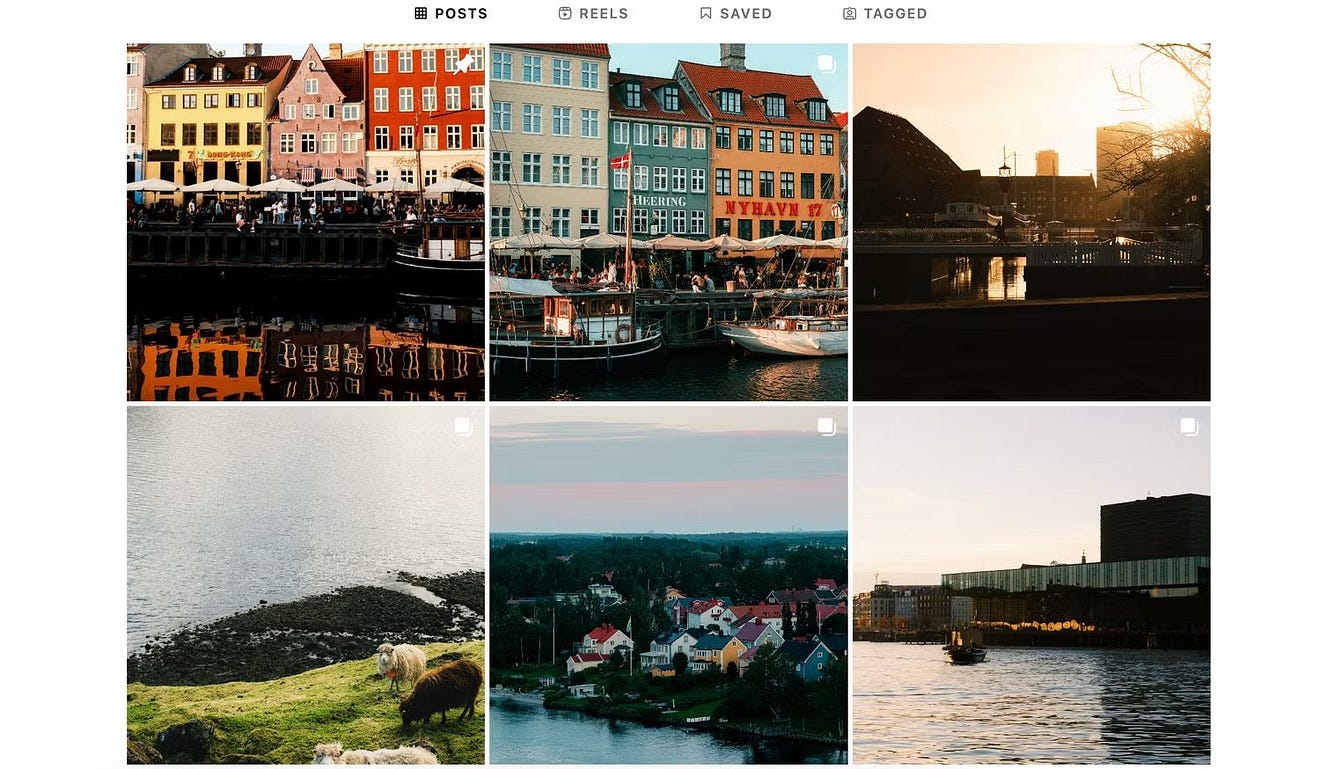The width and height of the screenshot is (1320, 769).
Task: Open the post of hillside village at dusk
Action: 668,585
